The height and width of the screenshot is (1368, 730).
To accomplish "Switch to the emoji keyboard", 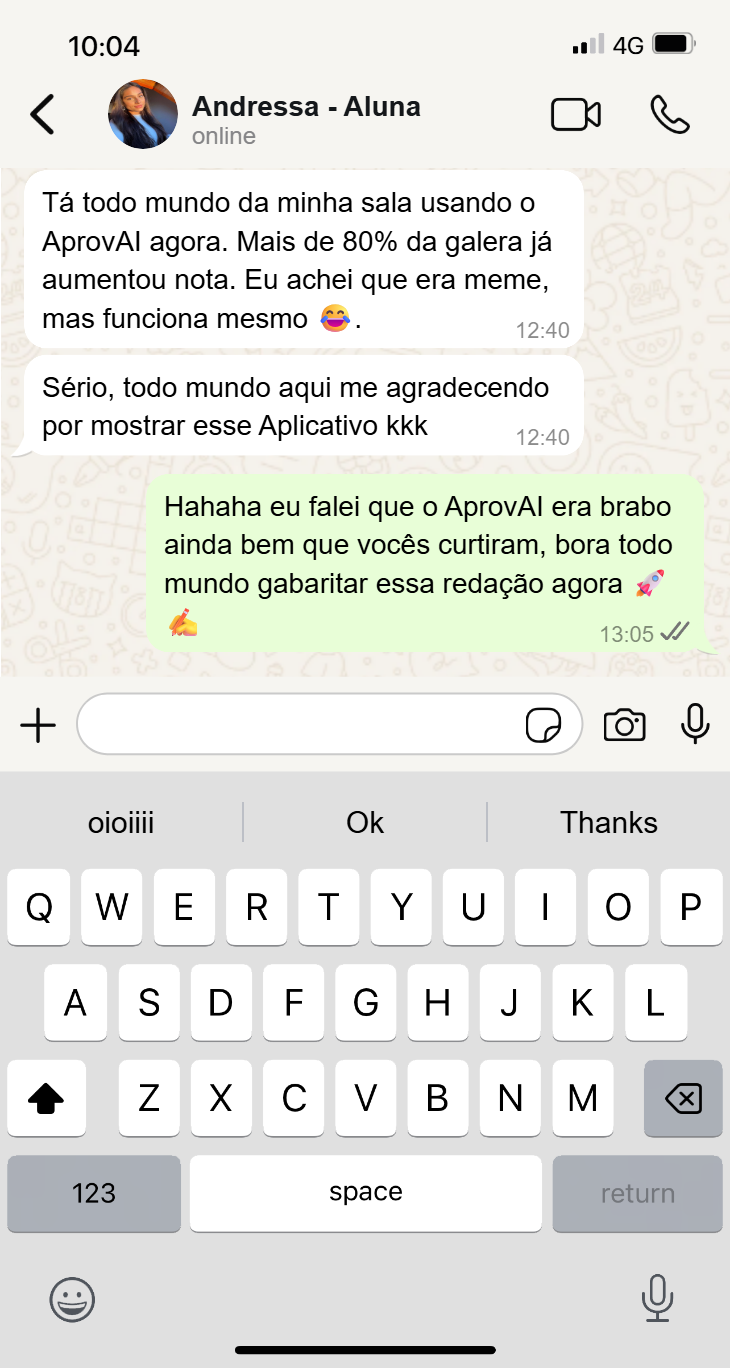I will [71, 1299].
